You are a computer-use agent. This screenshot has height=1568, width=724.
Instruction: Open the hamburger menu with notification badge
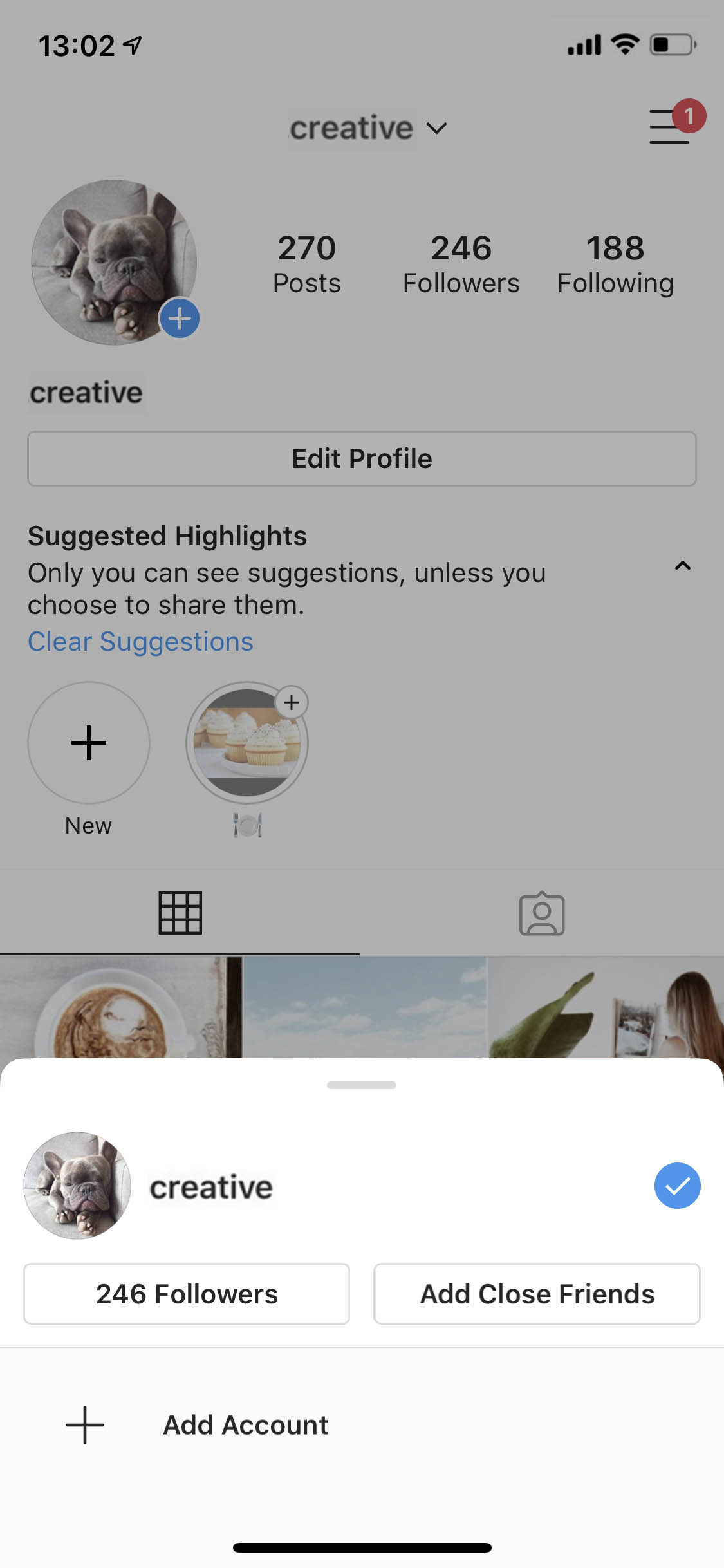click(669, 126)
